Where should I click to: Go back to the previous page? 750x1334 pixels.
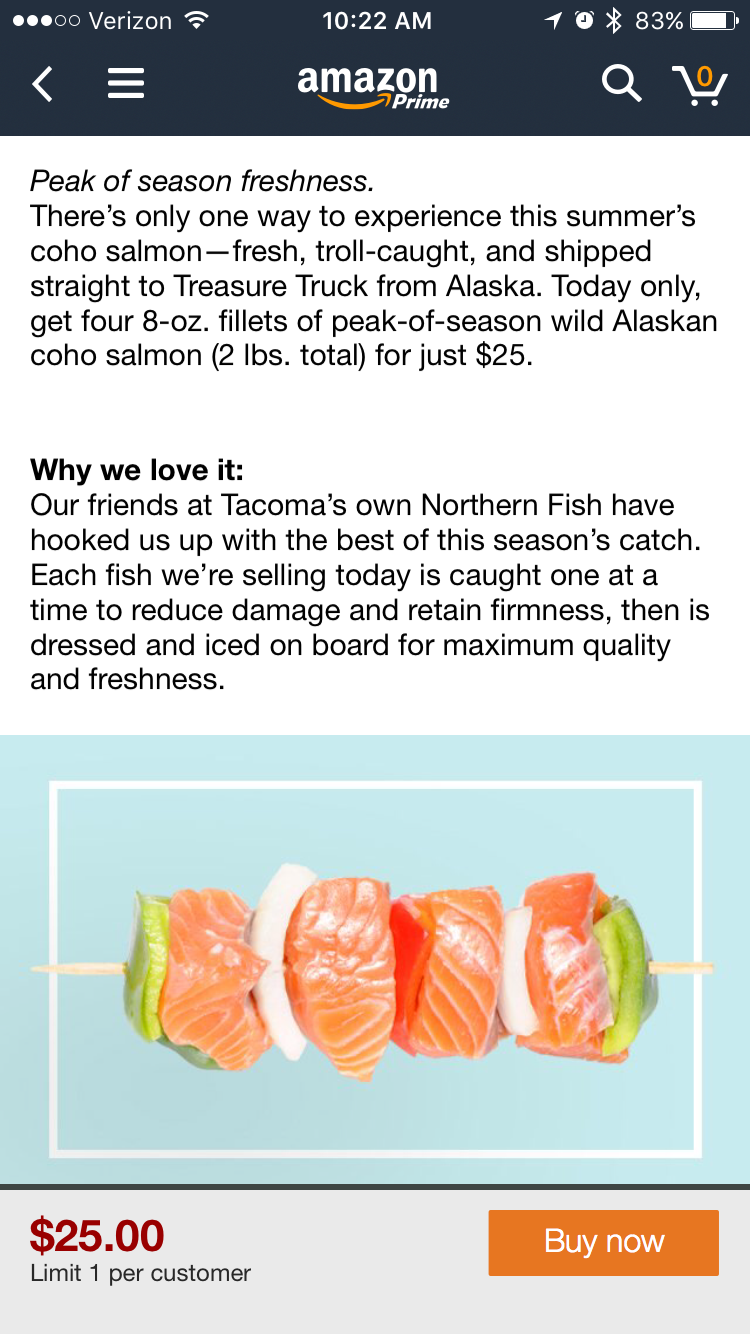pos(42,84)
